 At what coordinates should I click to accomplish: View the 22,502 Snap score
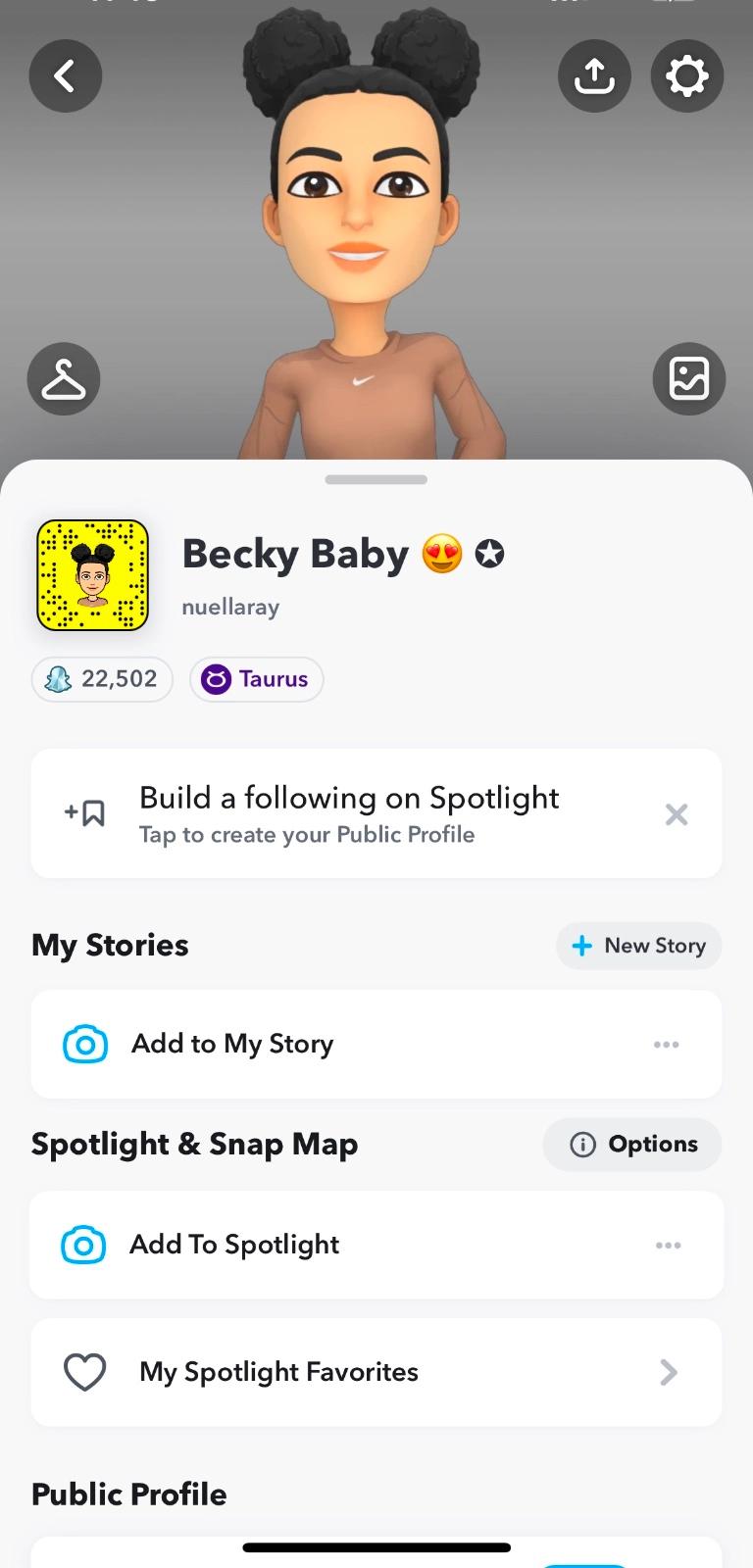103,679
